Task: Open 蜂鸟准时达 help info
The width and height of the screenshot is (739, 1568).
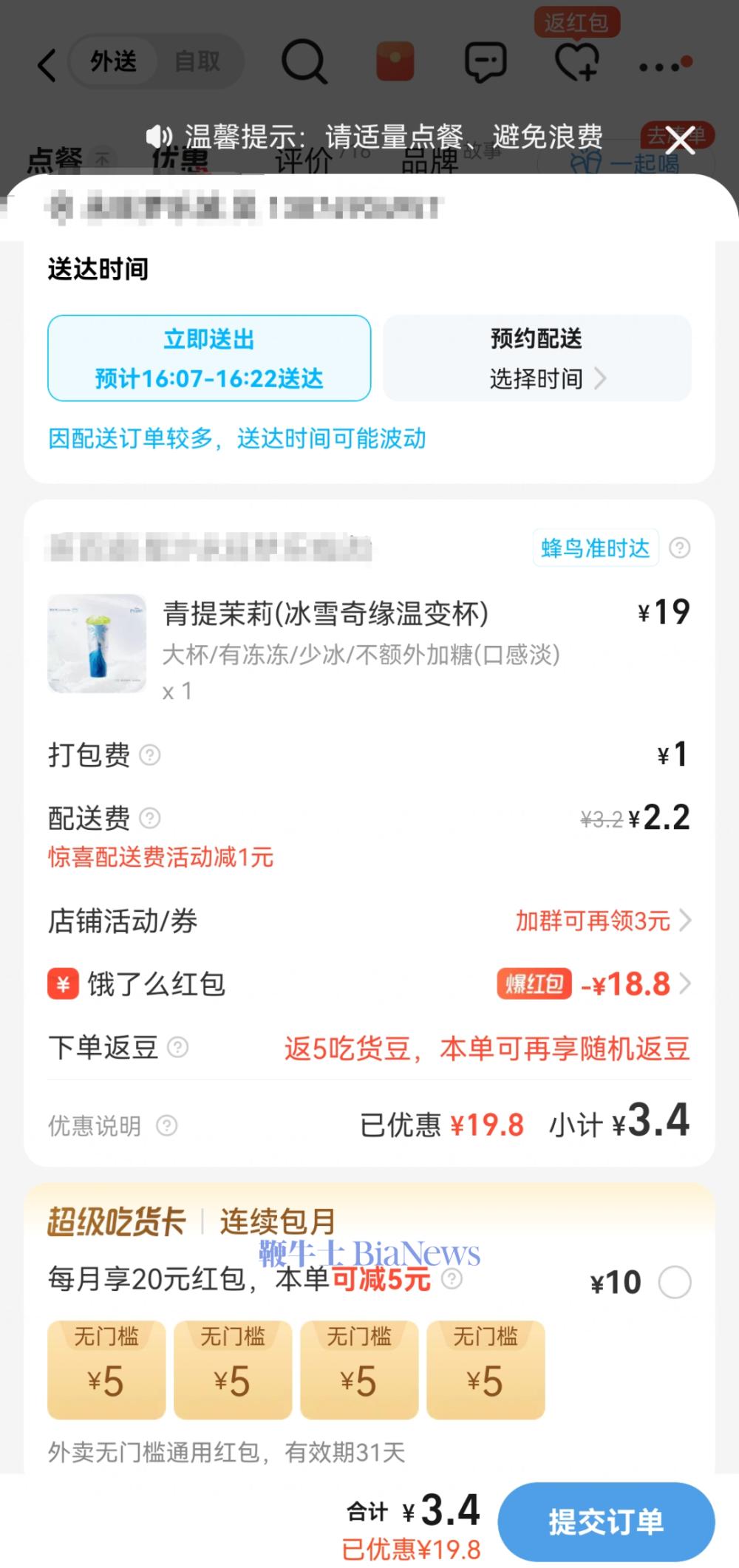Action: [679, 548]
